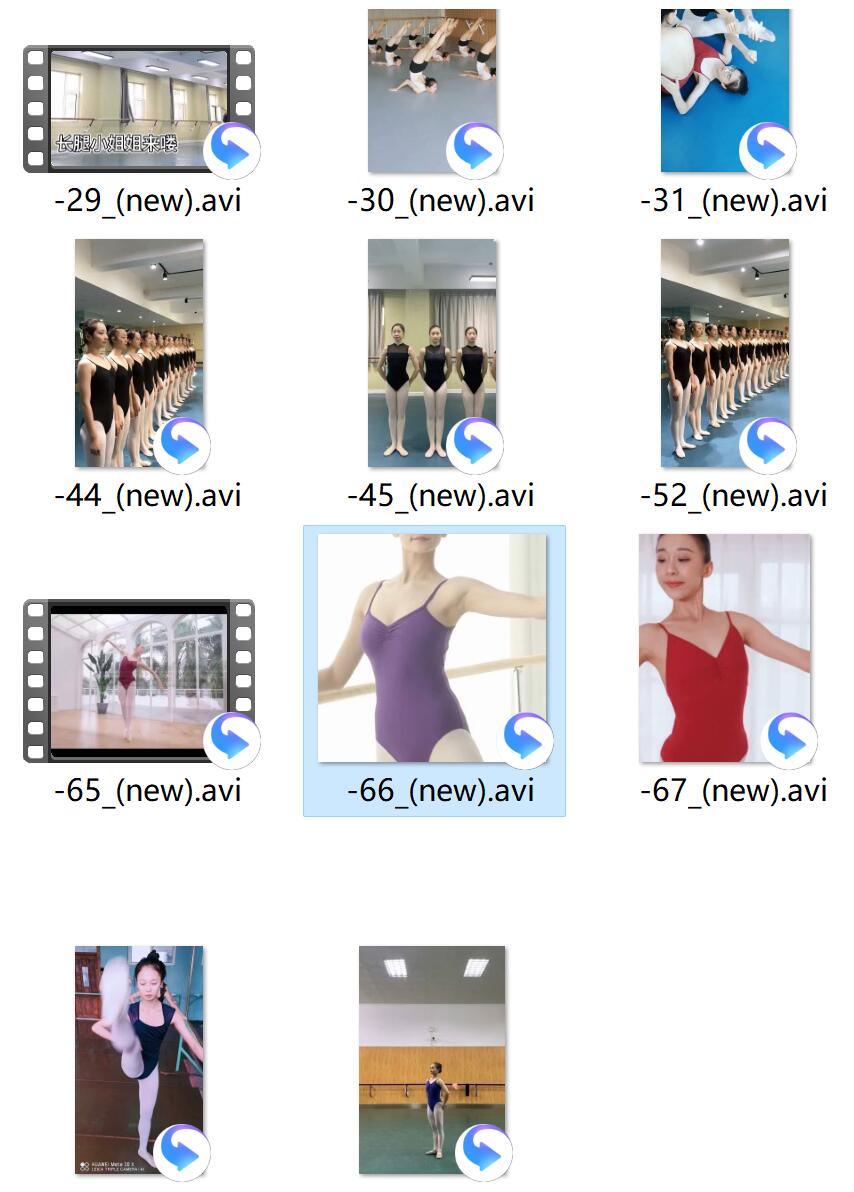Open the highlighted -66_(new).avi file

(432, 647)
